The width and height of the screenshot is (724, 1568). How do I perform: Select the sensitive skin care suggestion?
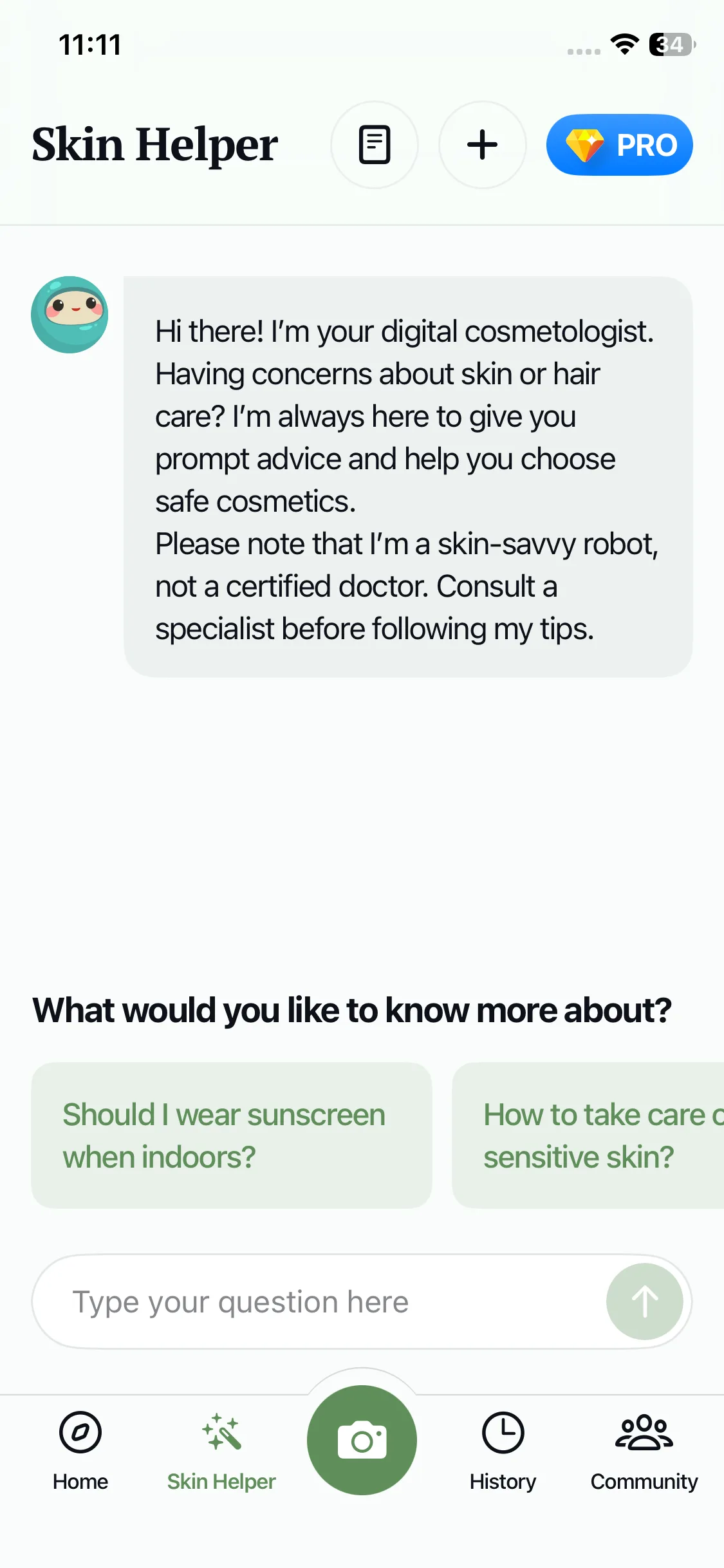pos(588,1135)
